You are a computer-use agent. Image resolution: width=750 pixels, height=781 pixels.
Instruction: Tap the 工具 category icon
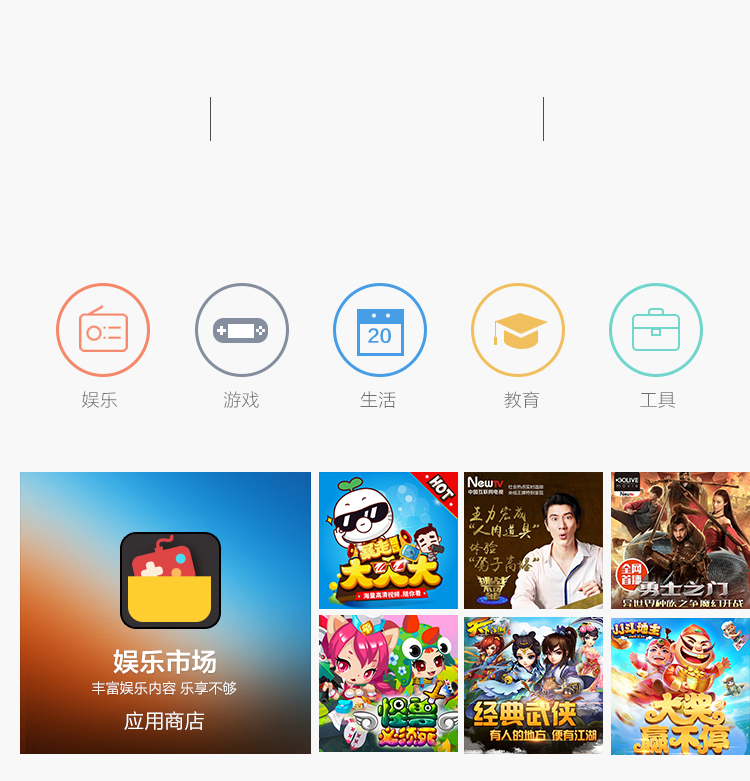click(x=656, y=331)
